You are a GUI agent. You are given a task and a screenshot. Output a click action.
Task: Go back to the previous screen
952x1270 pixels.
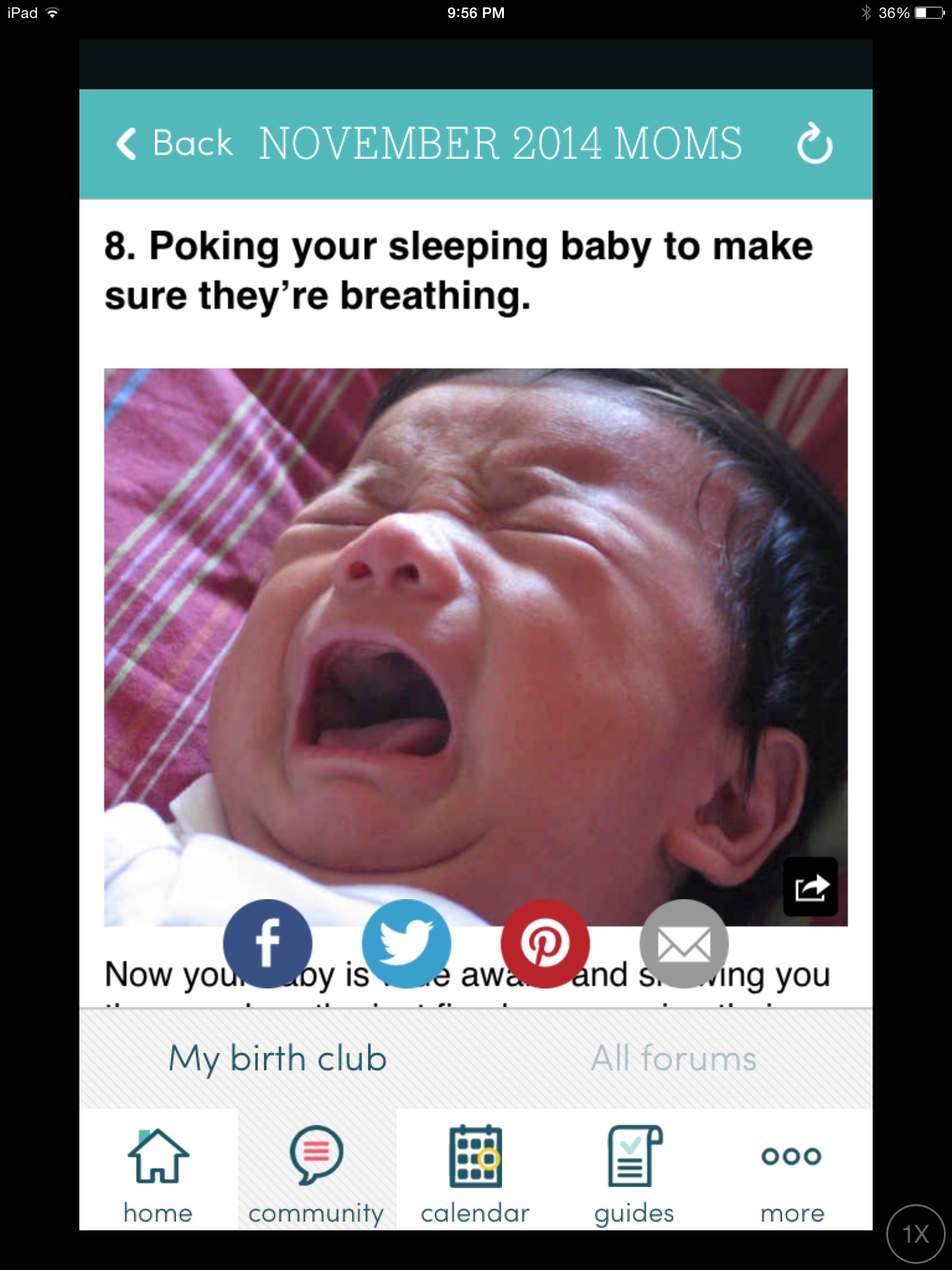175,144
